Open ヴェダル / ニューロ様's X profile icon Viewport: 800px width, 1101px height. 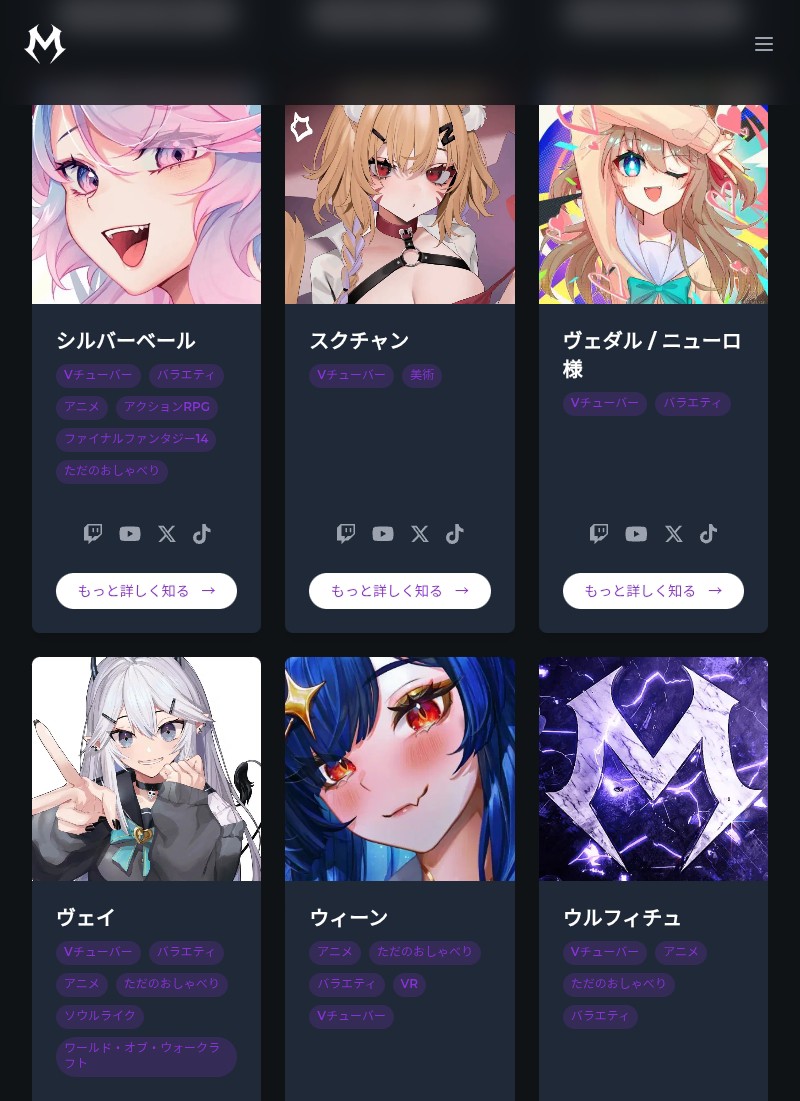(x=674, y=534)
